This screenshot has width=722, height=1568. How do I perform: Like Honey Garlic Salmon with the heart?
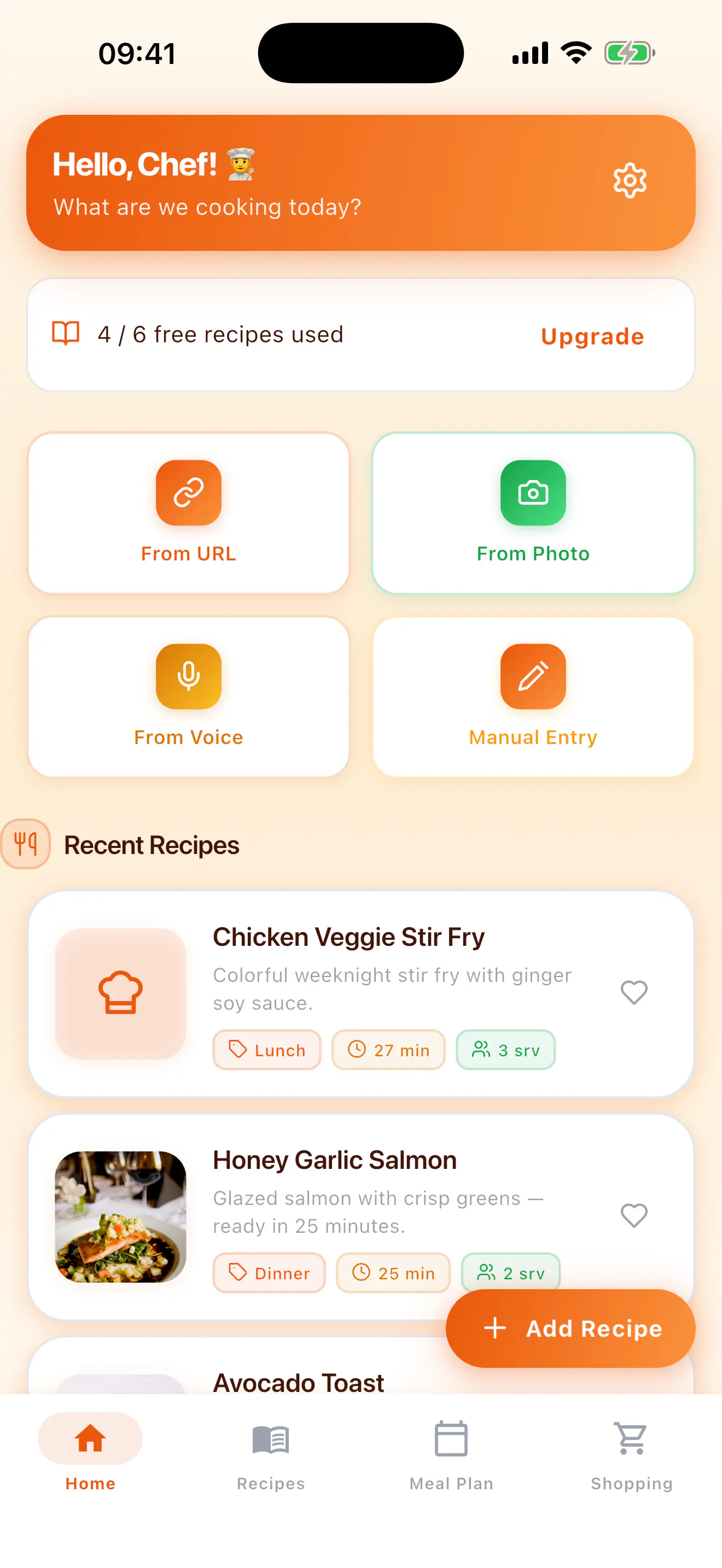coord(634,1215)
